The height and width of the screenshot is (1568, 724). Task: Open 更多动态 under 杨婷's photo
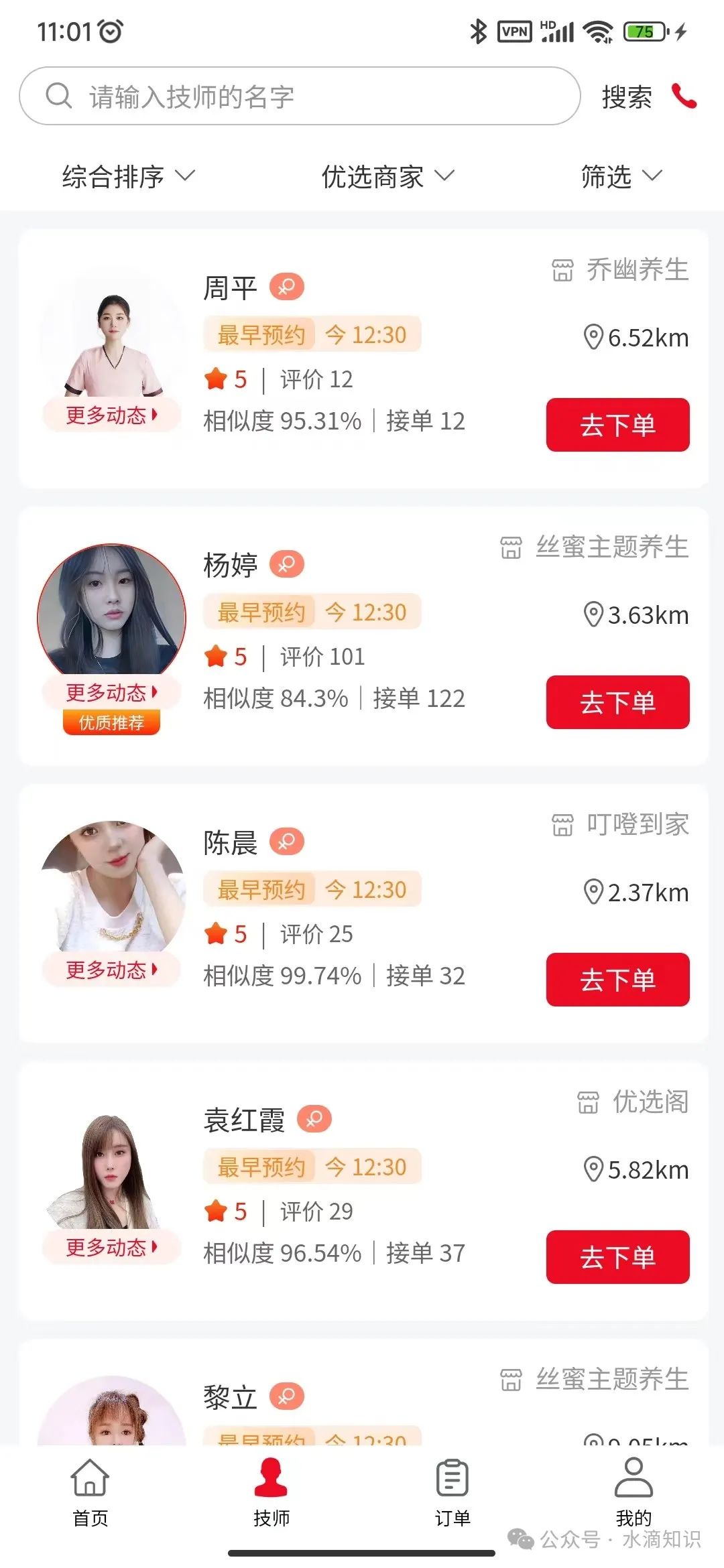click(x=111, y=693)
